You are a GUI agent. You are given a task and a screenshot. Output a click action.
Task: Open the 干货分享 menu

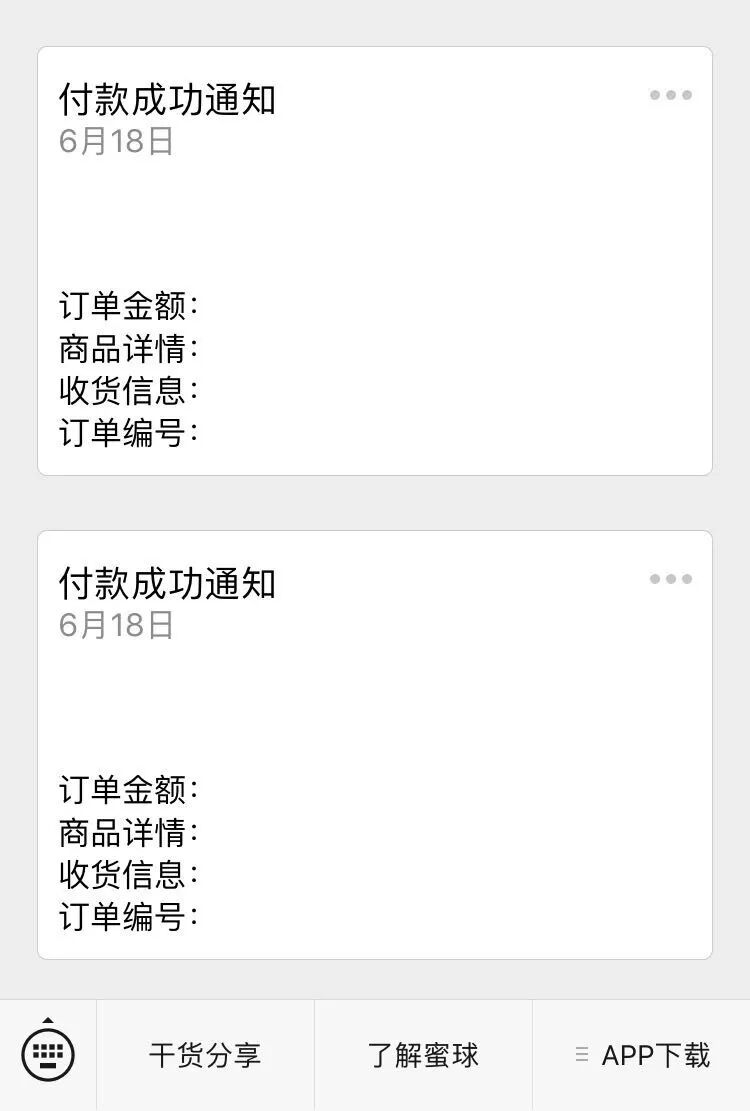point(205,1055)
